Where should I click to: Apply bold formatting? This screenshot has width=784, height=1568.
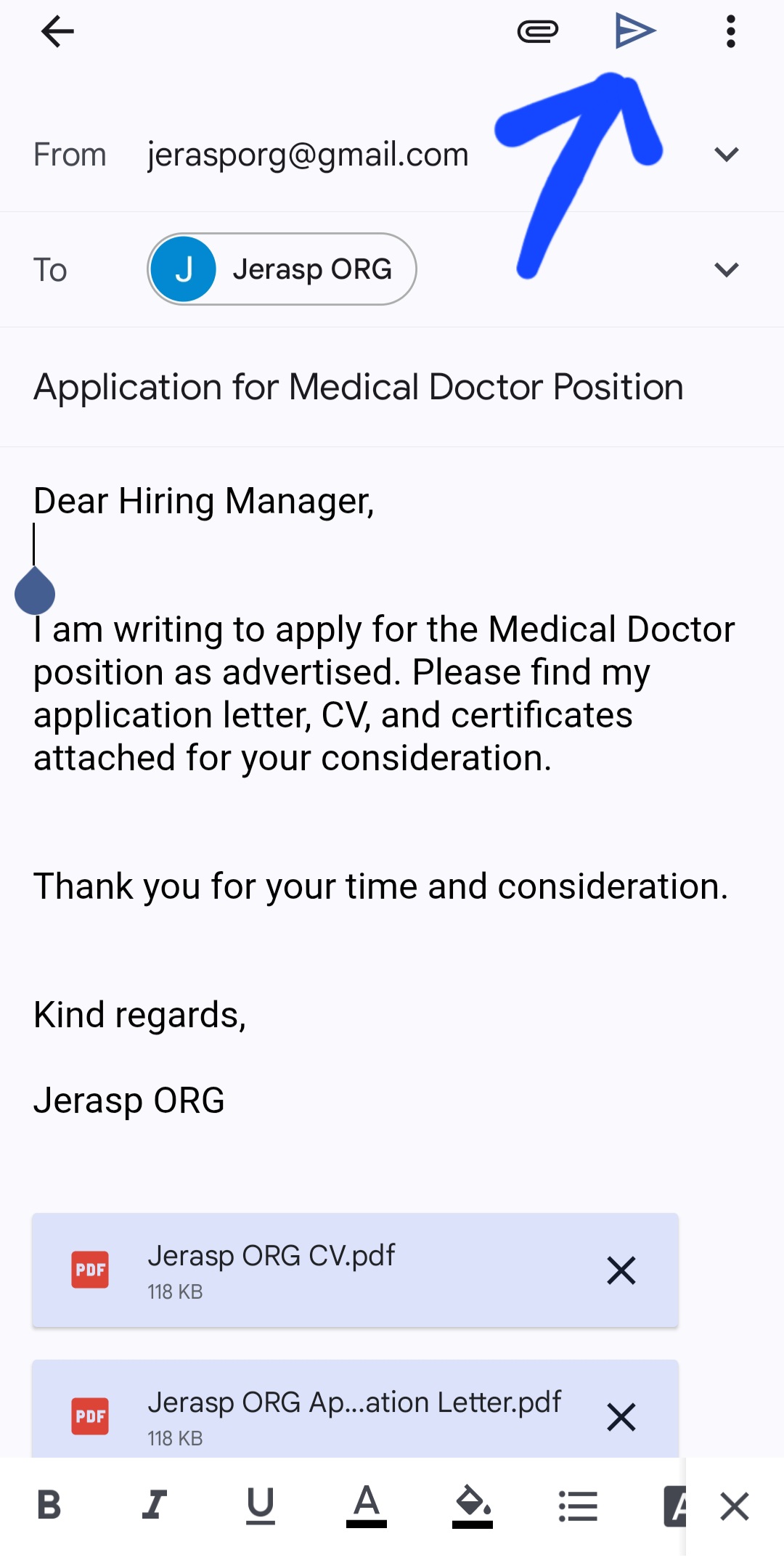click(x=49, y=1506)
